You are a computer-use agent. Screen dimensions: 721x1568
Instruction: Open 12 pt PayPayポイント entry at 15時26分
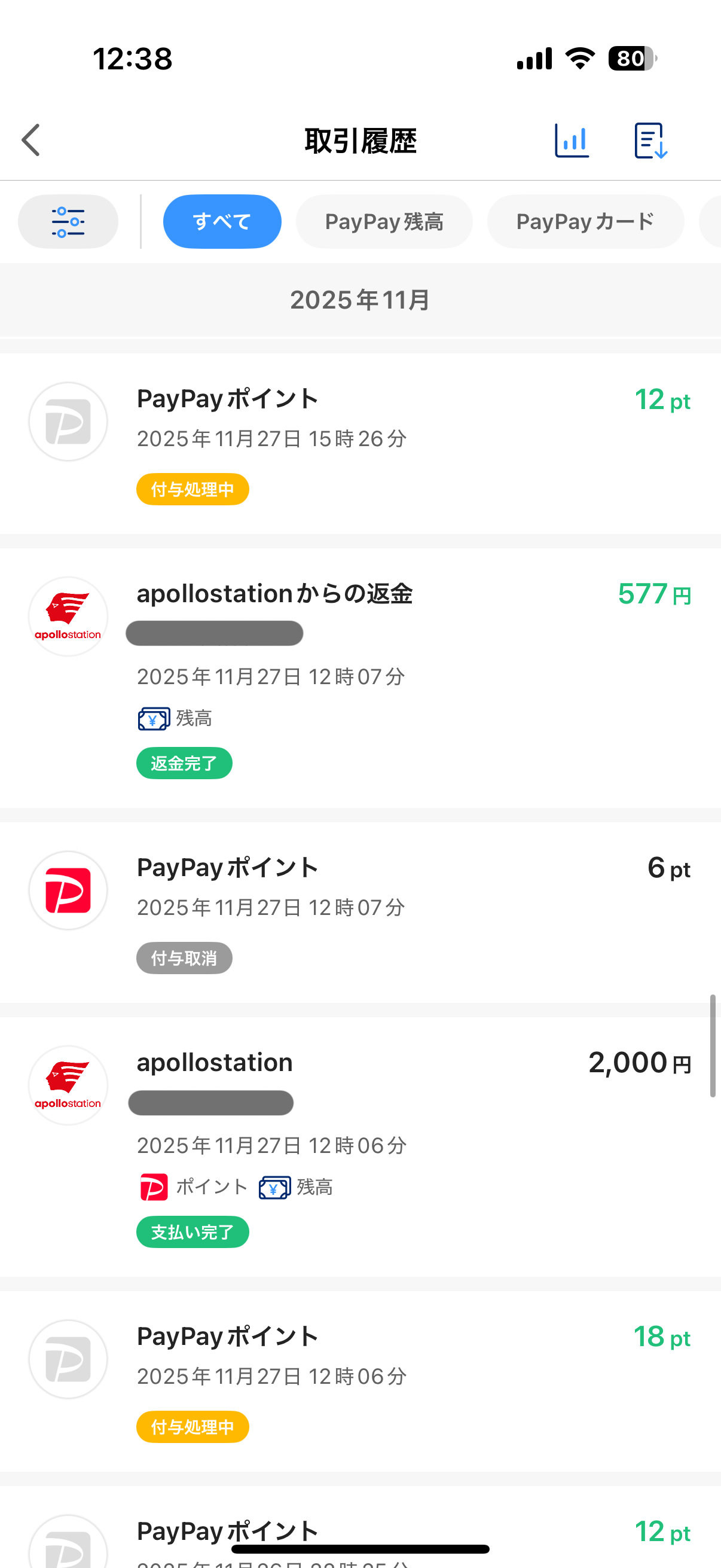[x=360, y=443]
